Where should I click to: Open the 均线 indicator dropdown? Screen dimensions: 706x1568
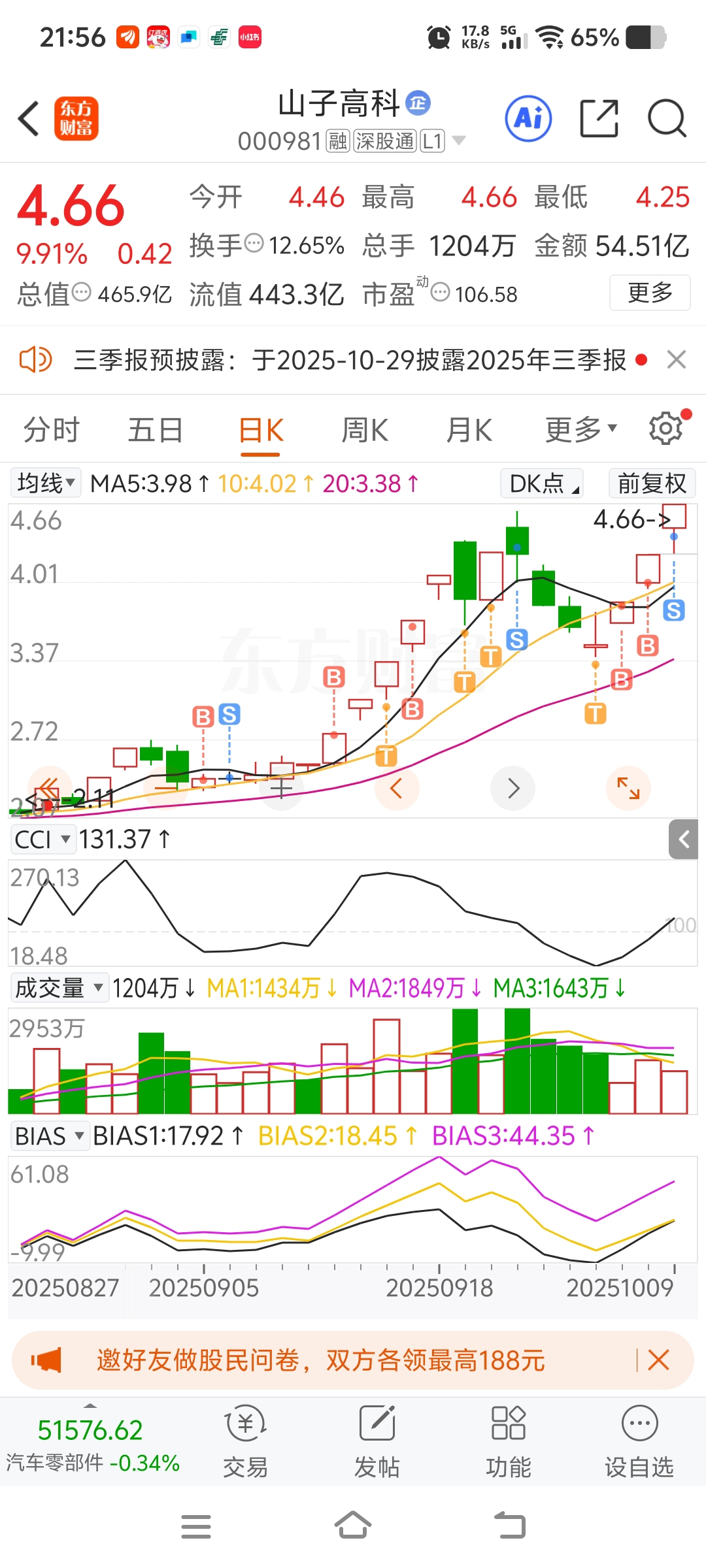point(45,483)
